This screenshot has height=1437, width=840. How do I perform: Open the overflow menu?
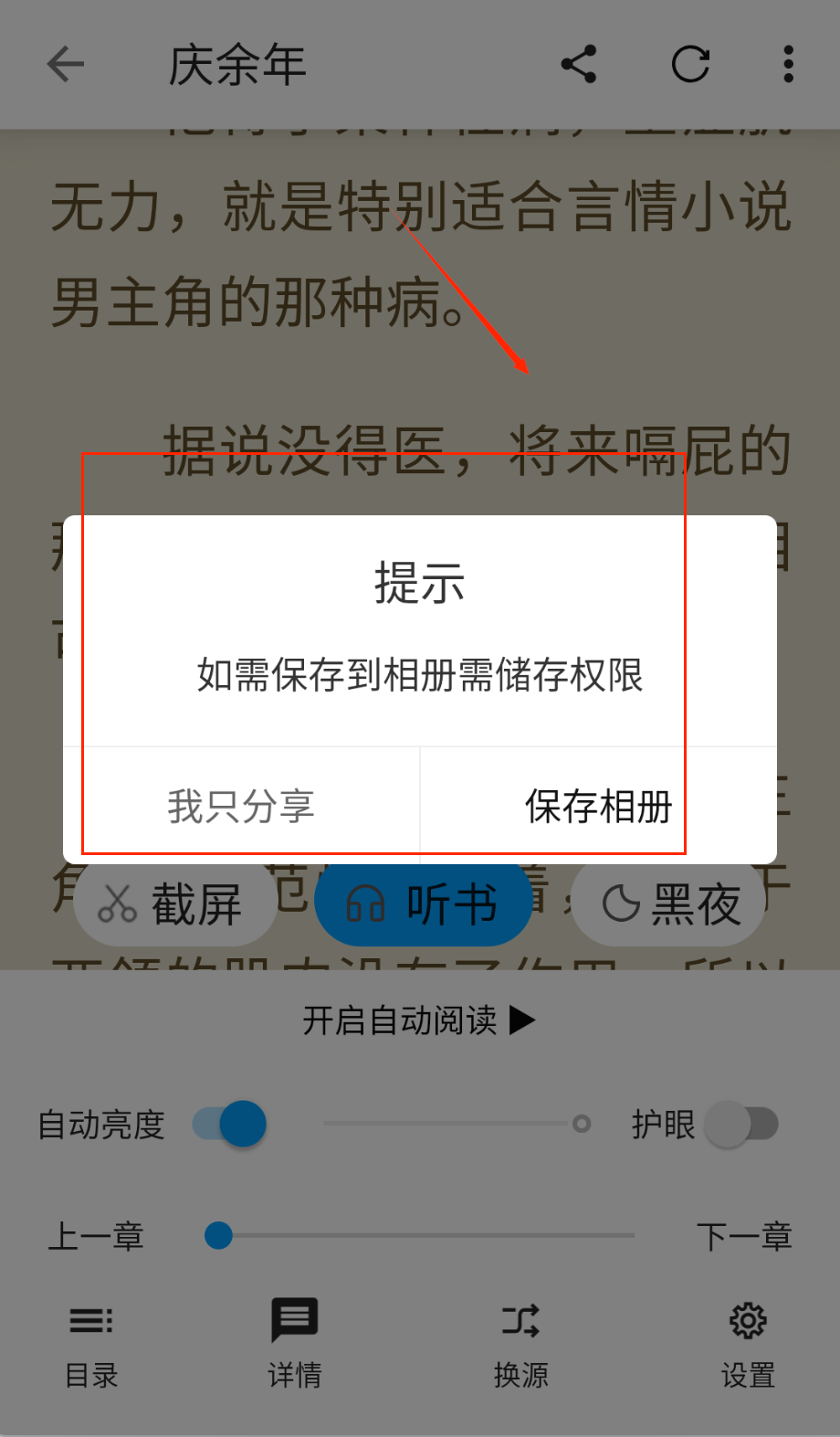tap(788, 64)
